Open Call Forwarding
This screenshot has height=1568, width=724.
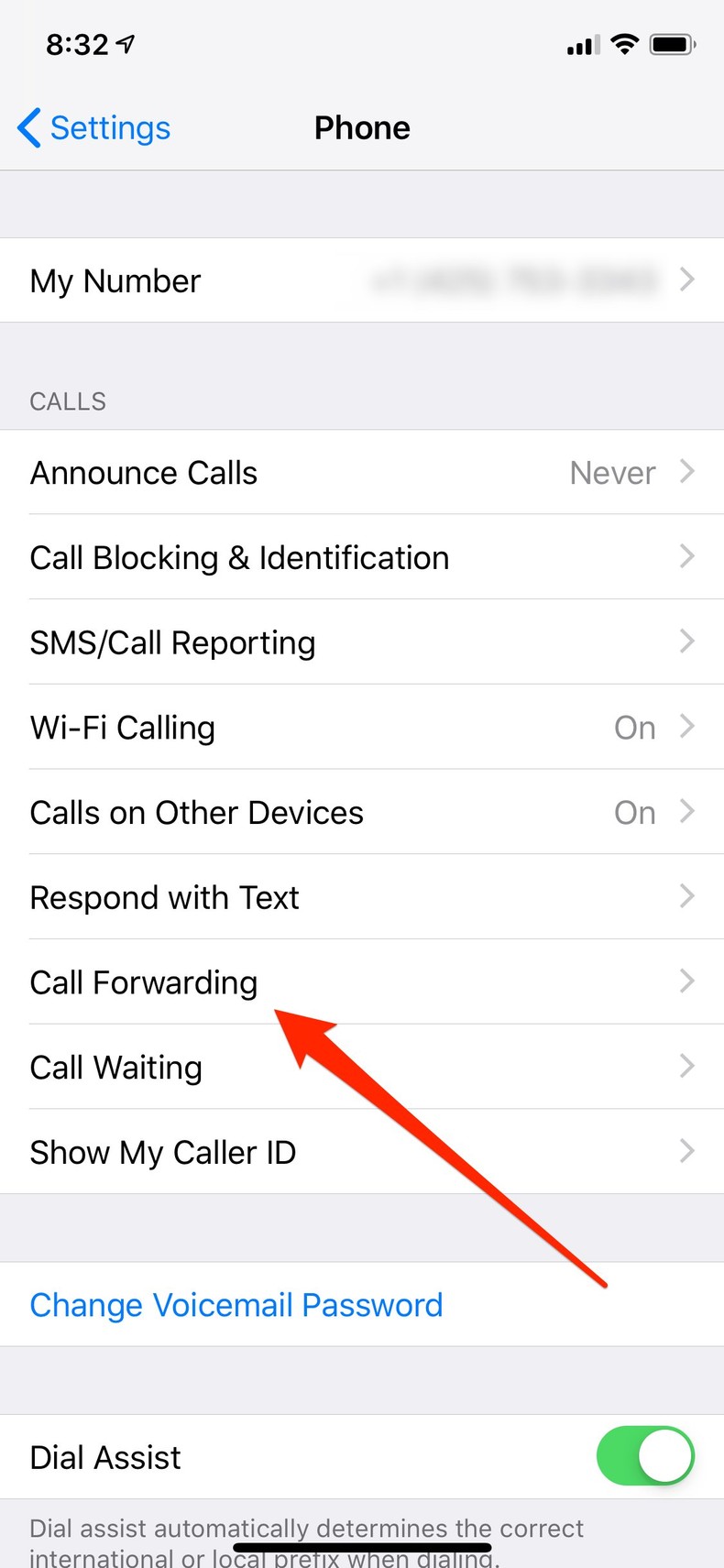tap(362, 982)
